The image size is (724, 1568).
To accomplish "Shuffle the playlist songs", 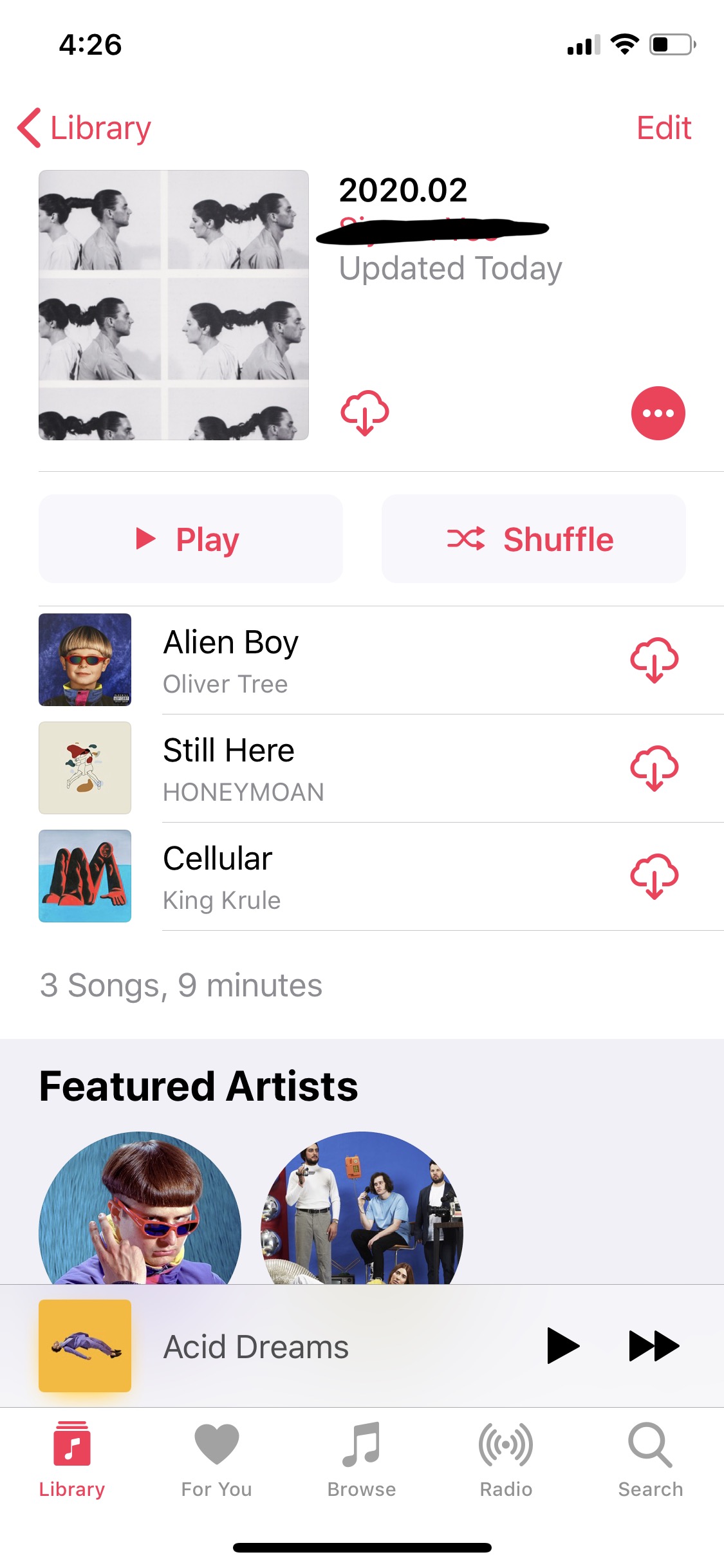I will (533, 539).
